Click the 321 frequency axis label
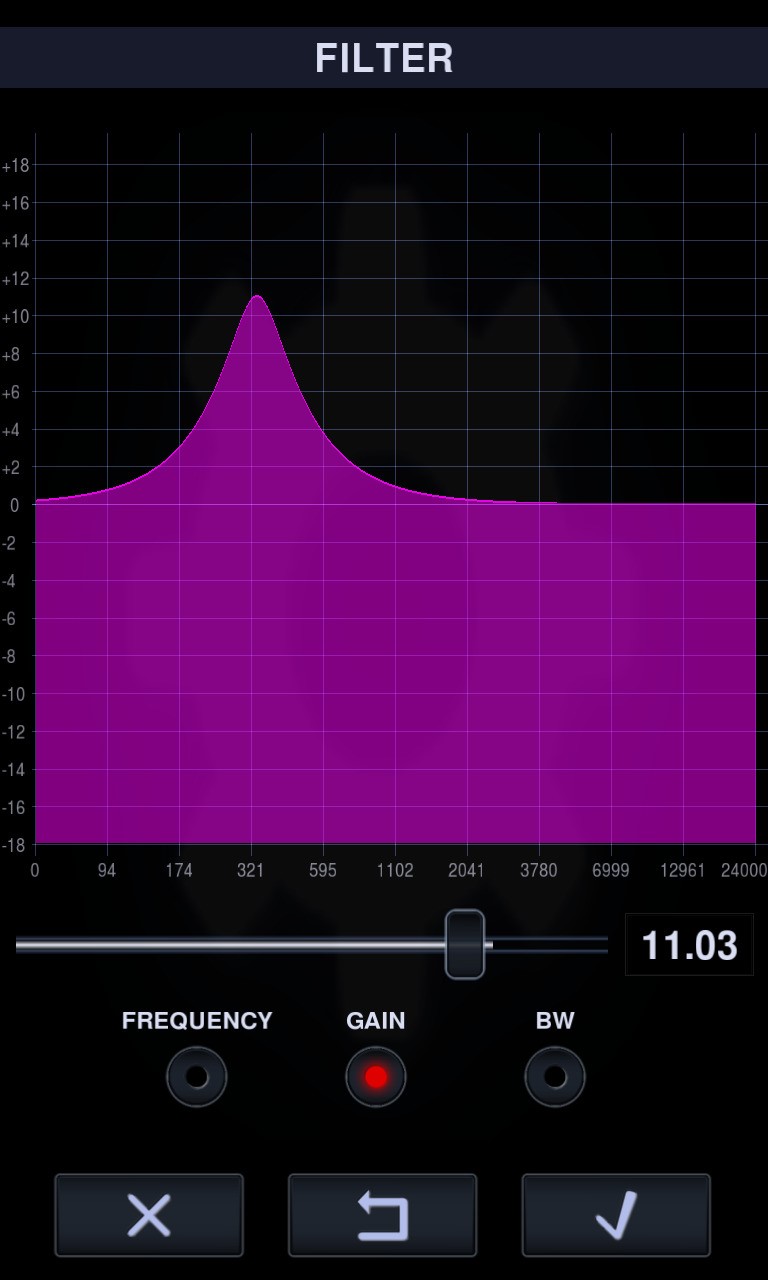Screen dimensions: 768x1280 [x=252, y=871]
